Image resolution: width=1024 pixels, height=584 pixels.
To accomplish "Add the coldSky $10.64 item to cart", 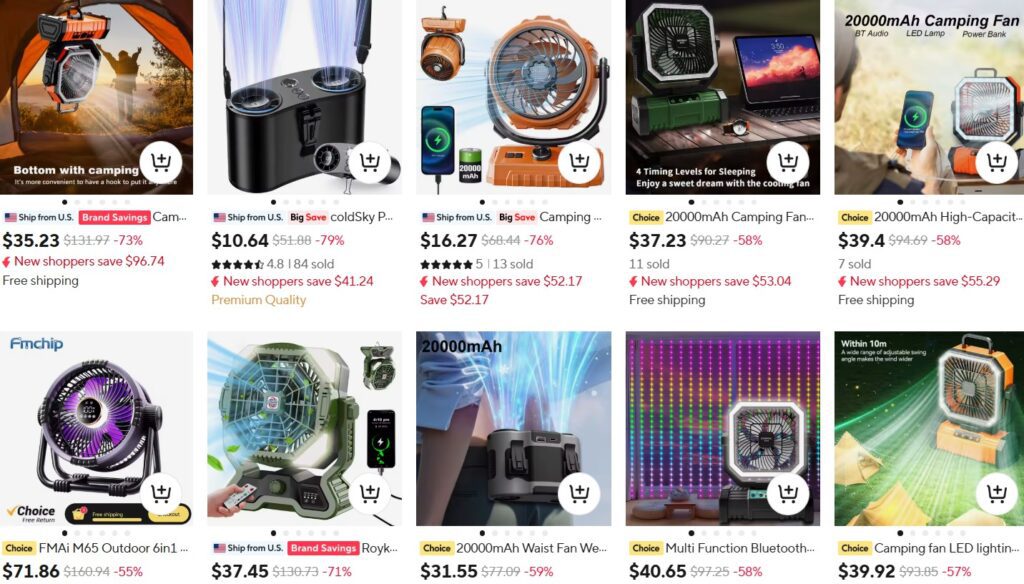I will 370,162.
